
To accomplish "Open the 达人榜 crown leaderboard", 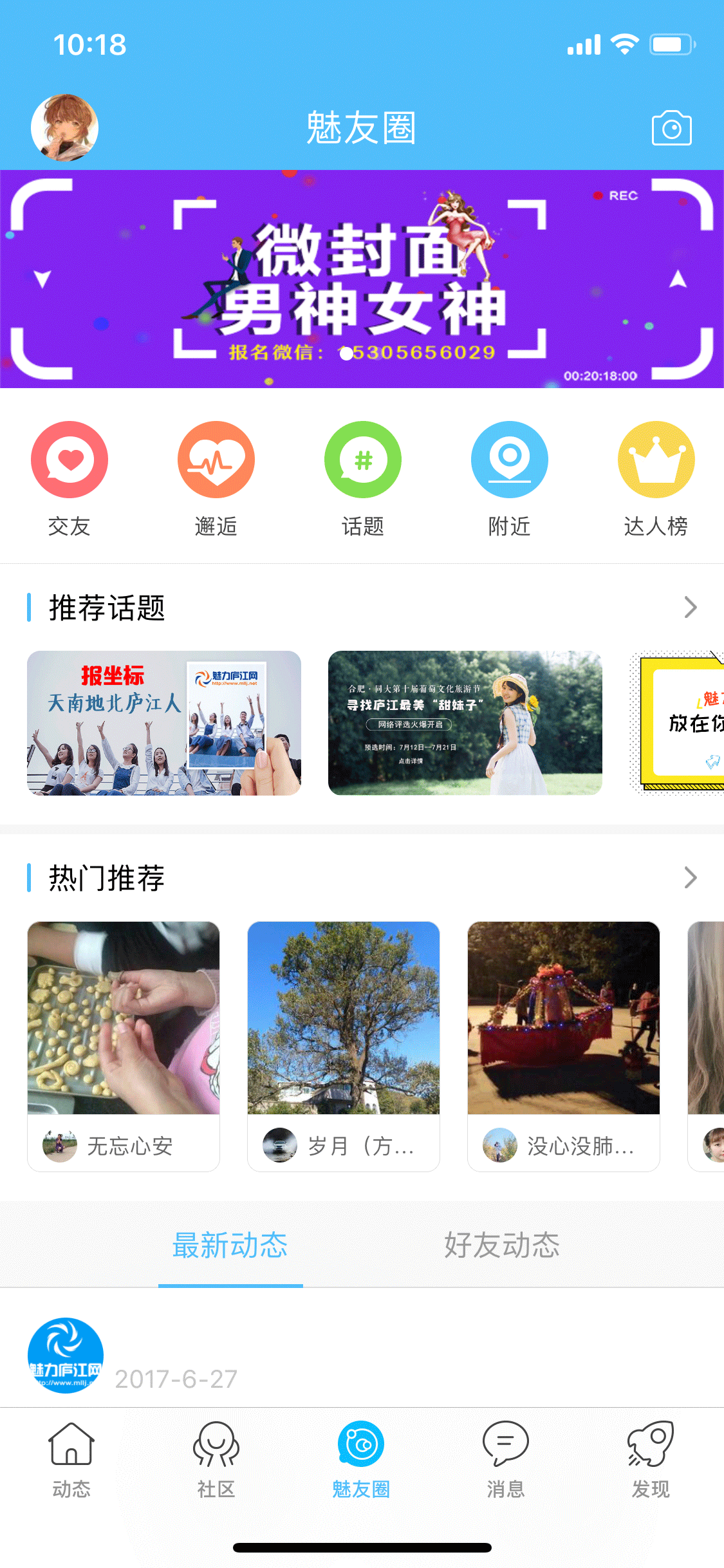I will pyautogui.click(x=655, y=460).
